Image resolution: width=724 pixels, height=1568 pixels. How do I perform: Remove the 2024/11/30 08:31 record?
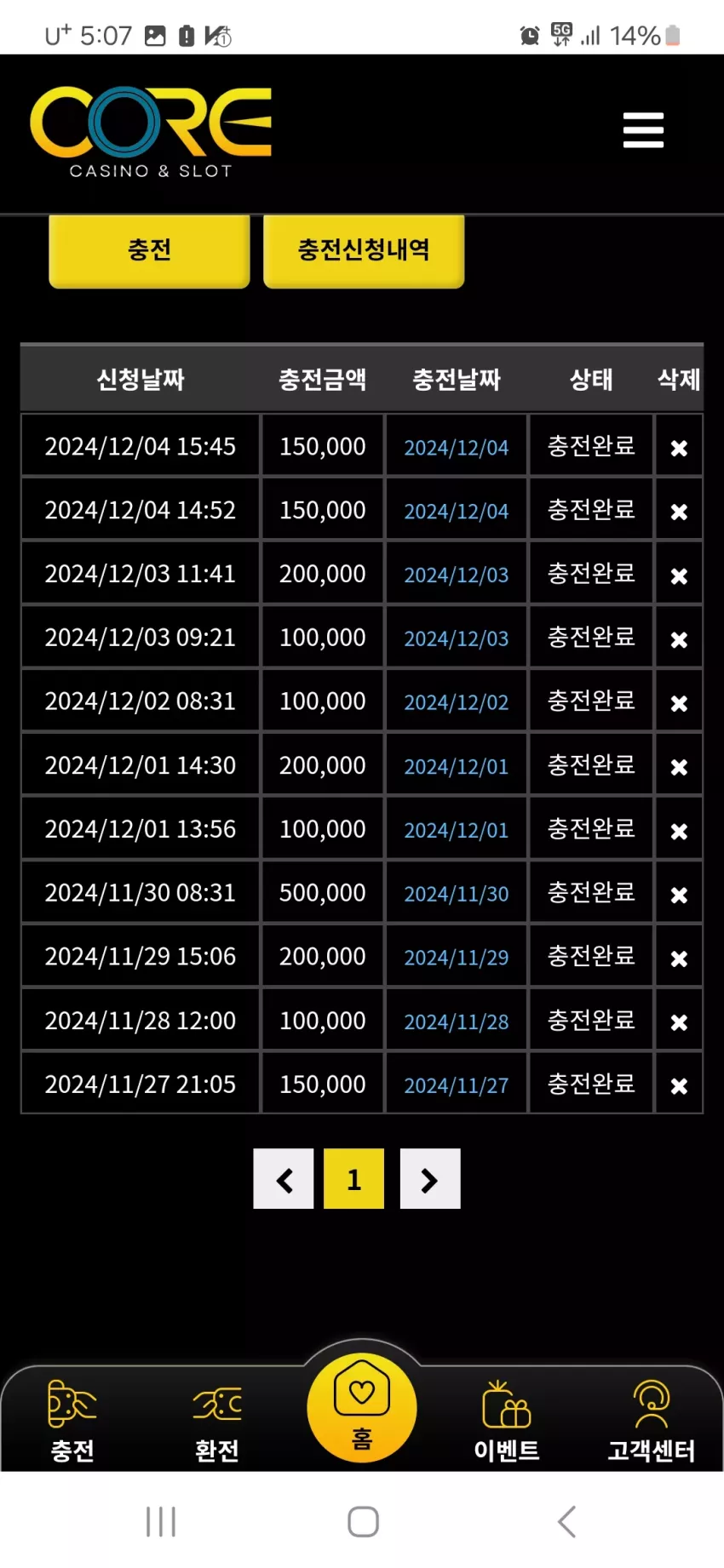679,895
